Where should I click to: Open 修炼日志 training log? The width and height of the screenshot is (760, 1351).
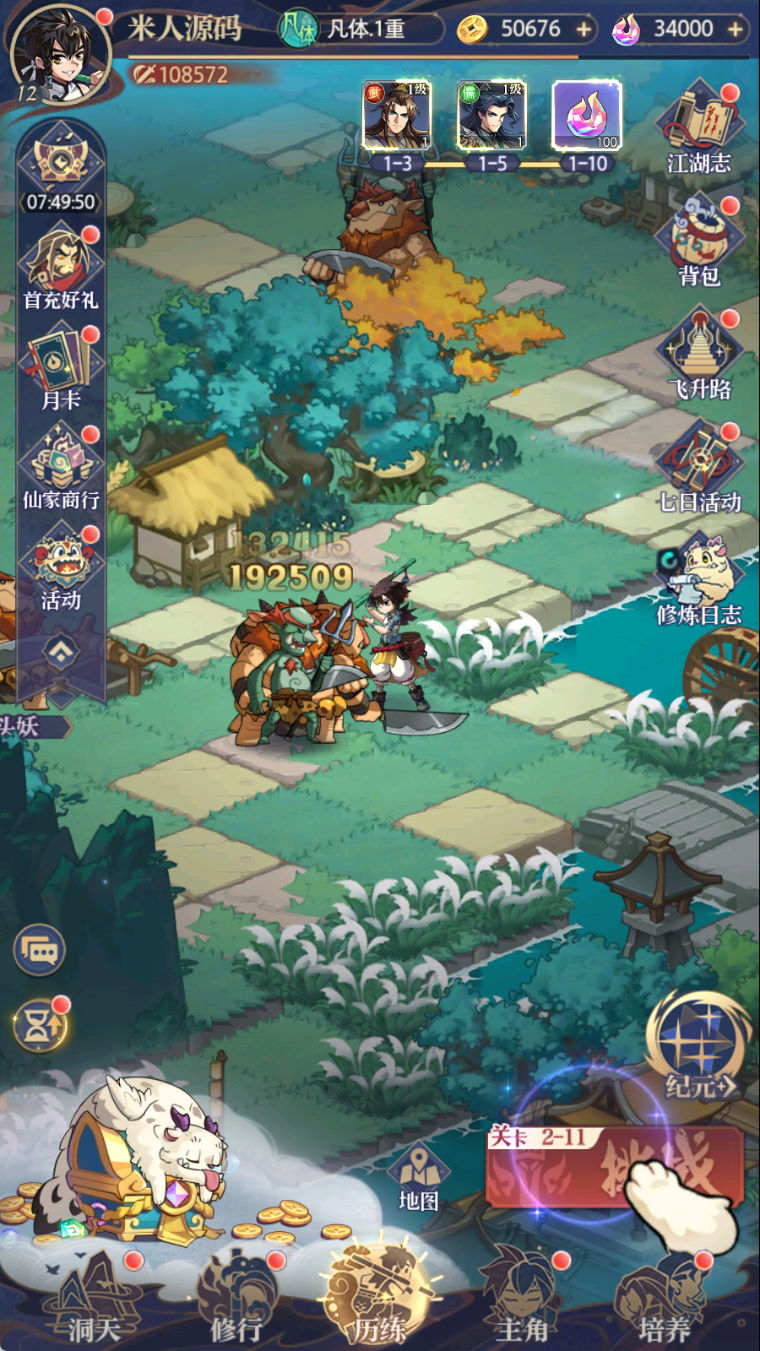tap(700, 580)
